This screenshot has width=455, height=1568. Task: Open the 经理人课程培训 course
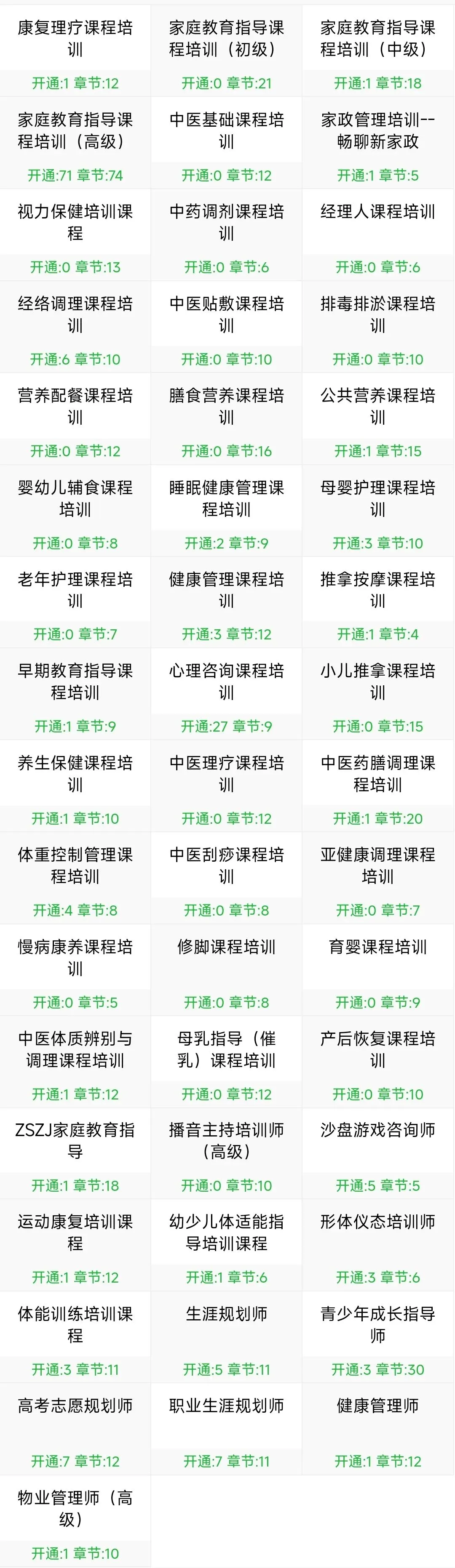point(377,234)
